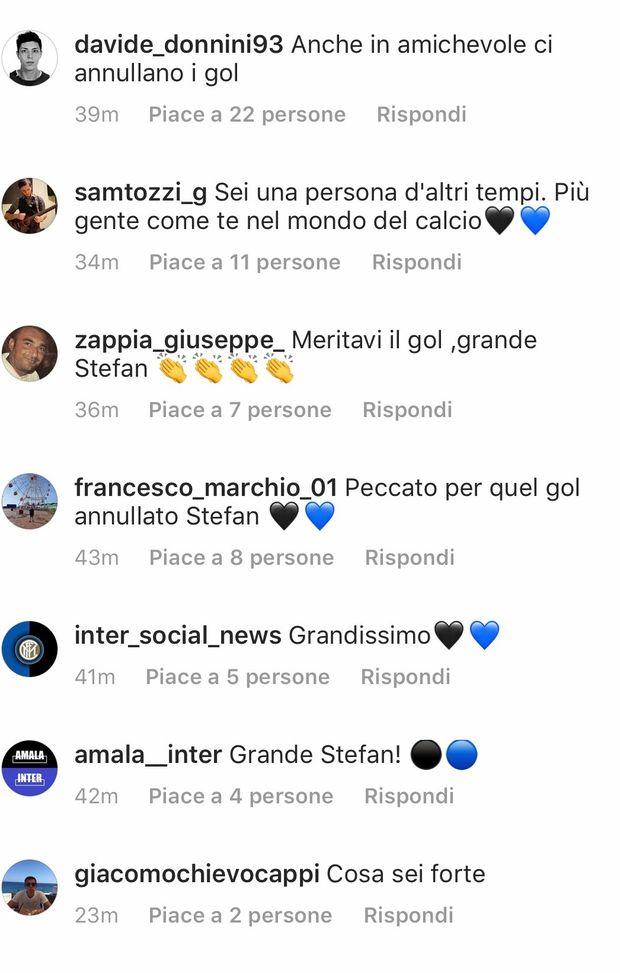Reply to amala__inter's comment

409,797
